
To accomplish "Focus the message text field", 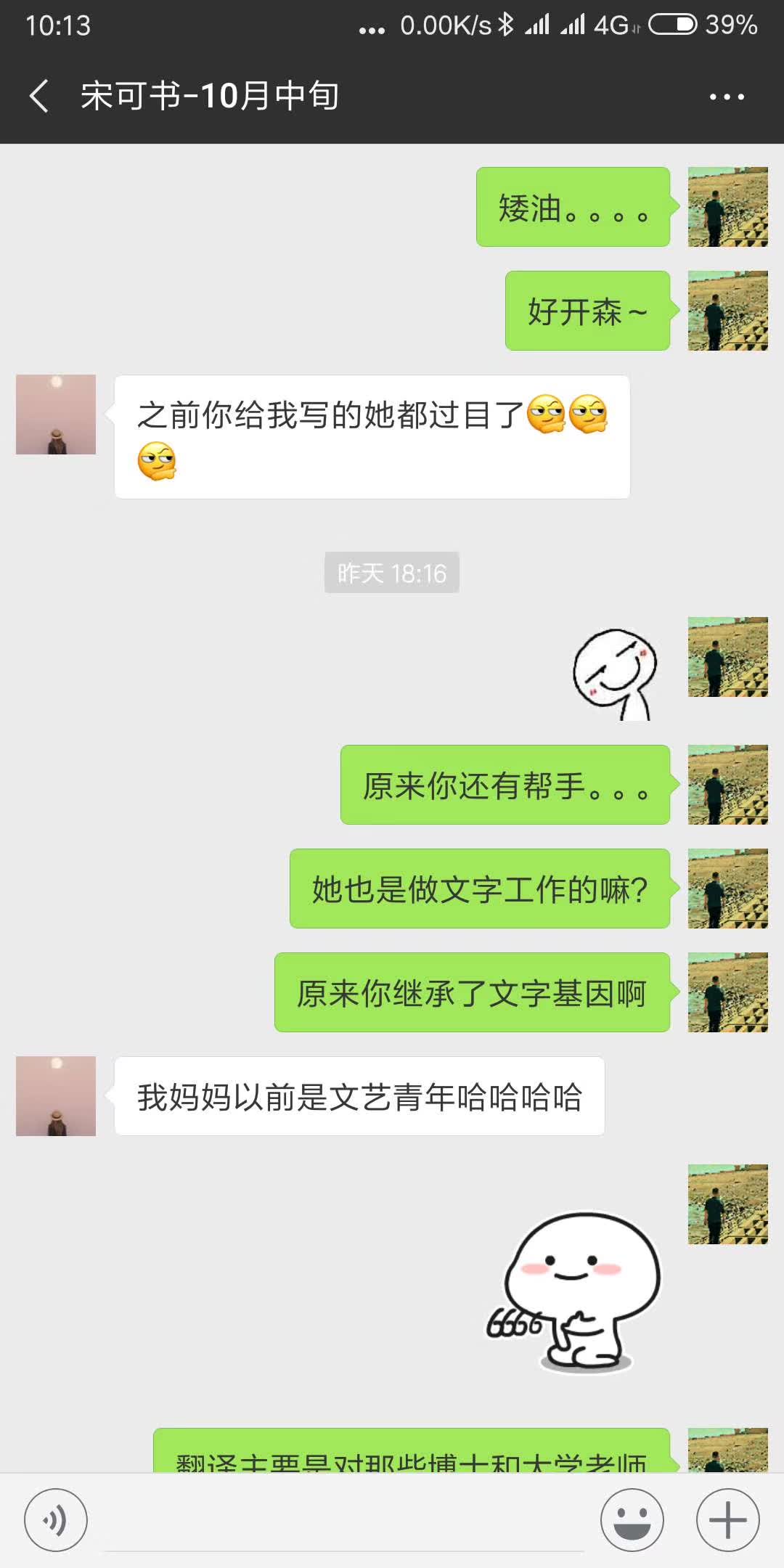I will click(x=345, y=1520).
